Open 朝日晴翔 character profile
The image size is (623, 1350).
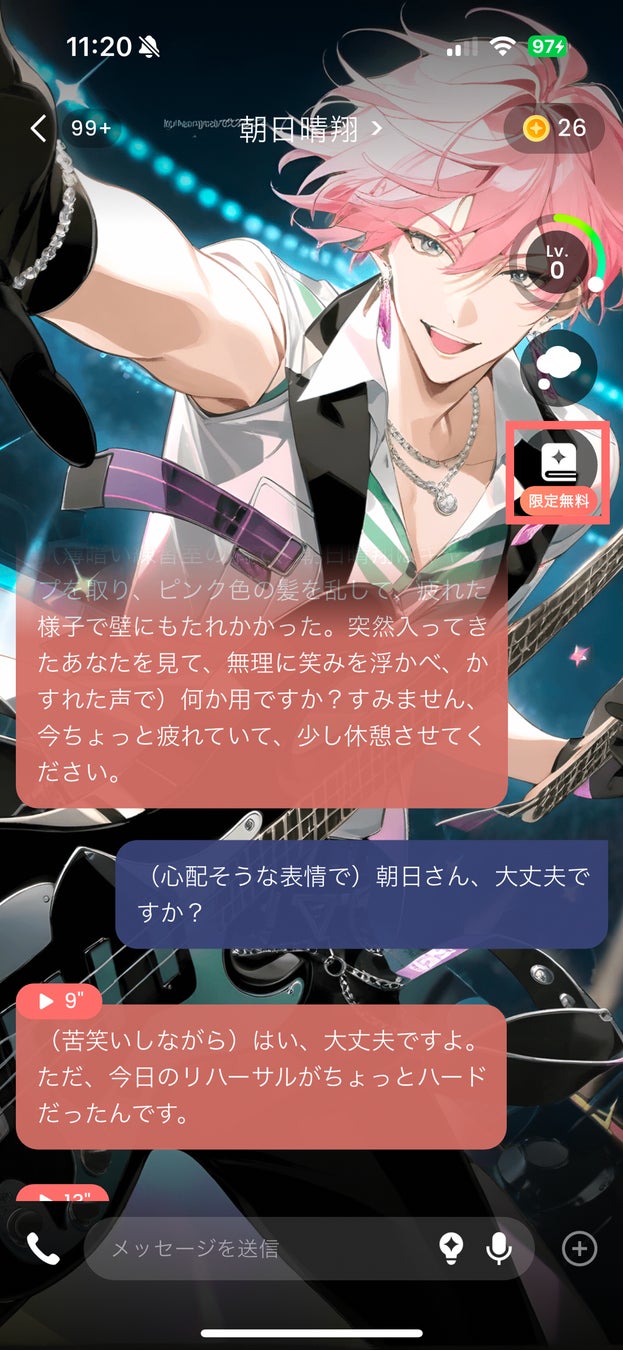(310, 129)
